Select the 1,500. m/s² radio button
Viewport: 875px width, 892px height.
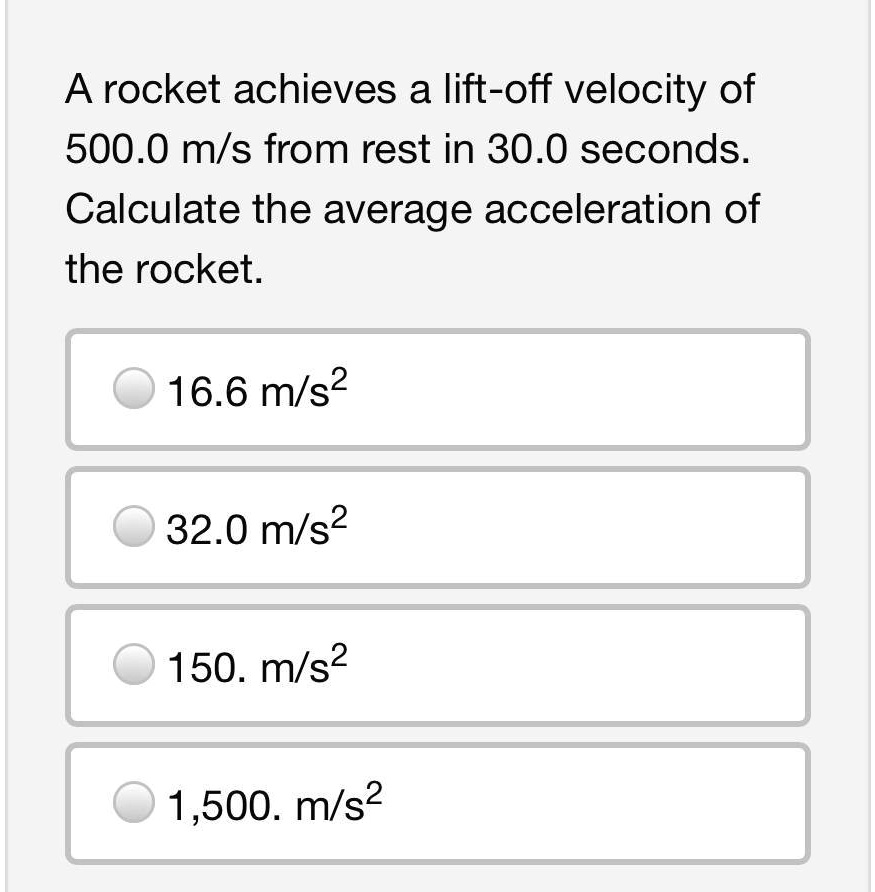coord(131,800)
